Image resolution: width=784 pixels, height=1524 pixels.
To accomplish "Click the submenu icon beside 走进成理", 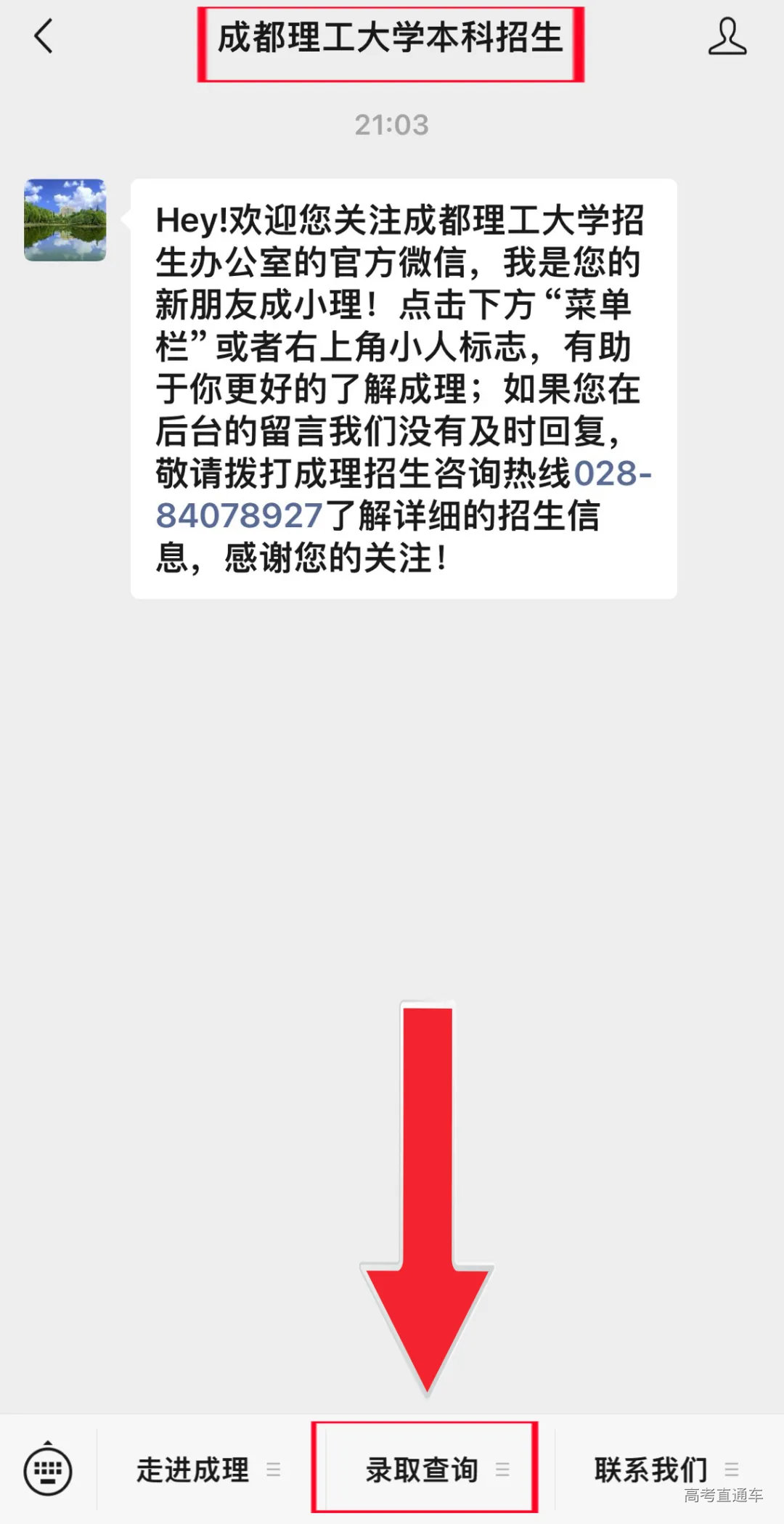I will click(x=274, y=1470).
